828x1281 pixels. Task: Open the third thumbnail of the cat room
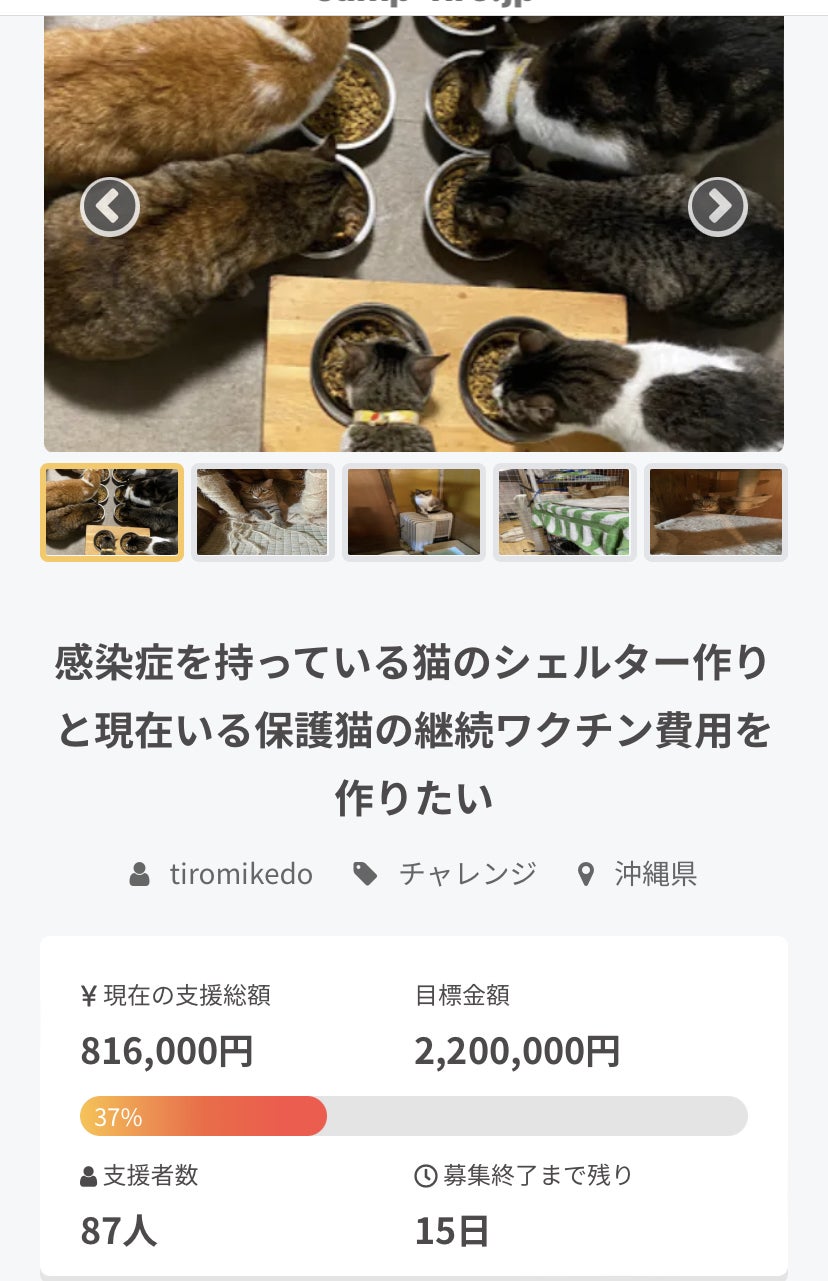pos(414,512)
